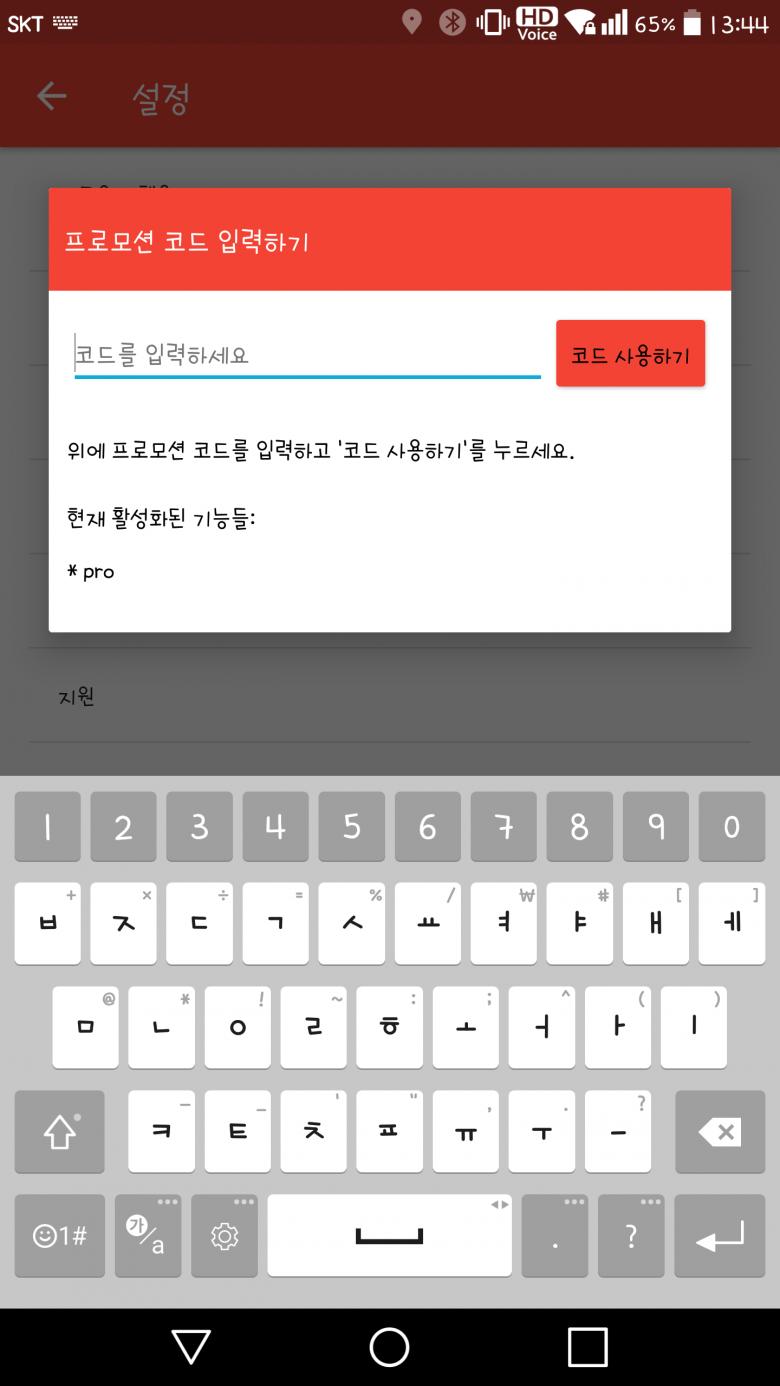Tap the keyboard's enter key
The width and height of the screenshot is (780, 1386).
pos(719,1236)
